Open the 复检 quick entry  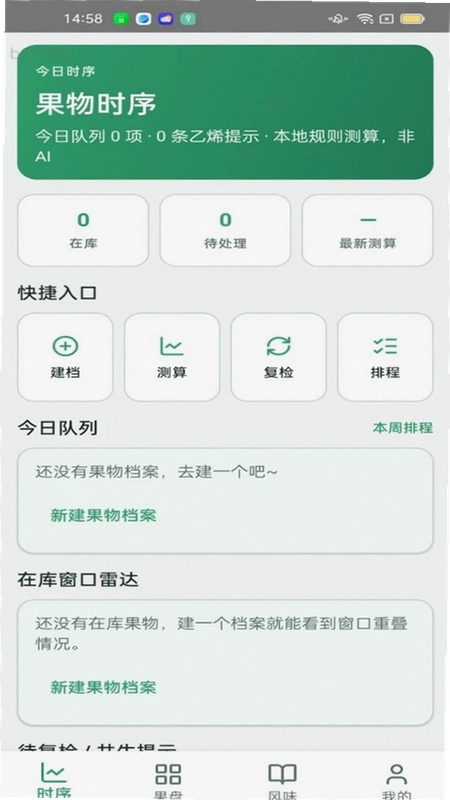(x=279, y=357)
